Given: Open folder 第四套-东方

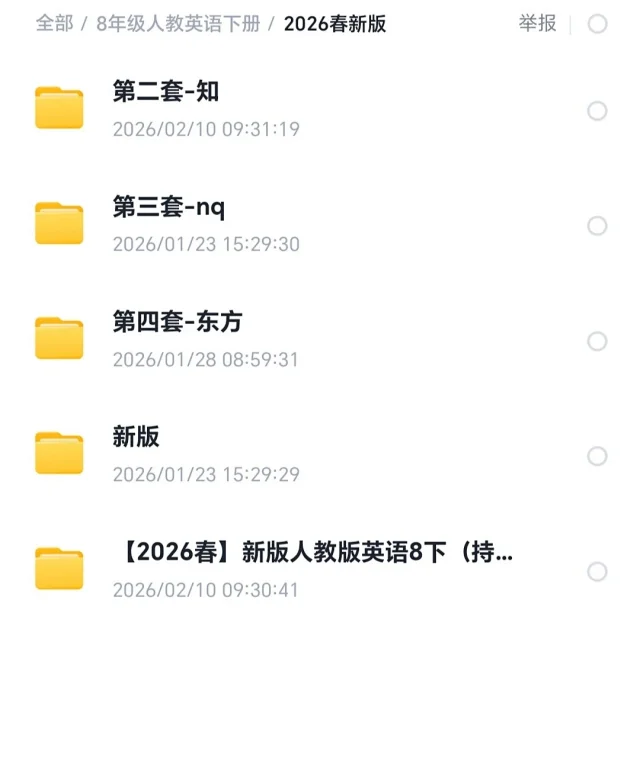Looking at the screenshot, I should [x=177, y=322].
